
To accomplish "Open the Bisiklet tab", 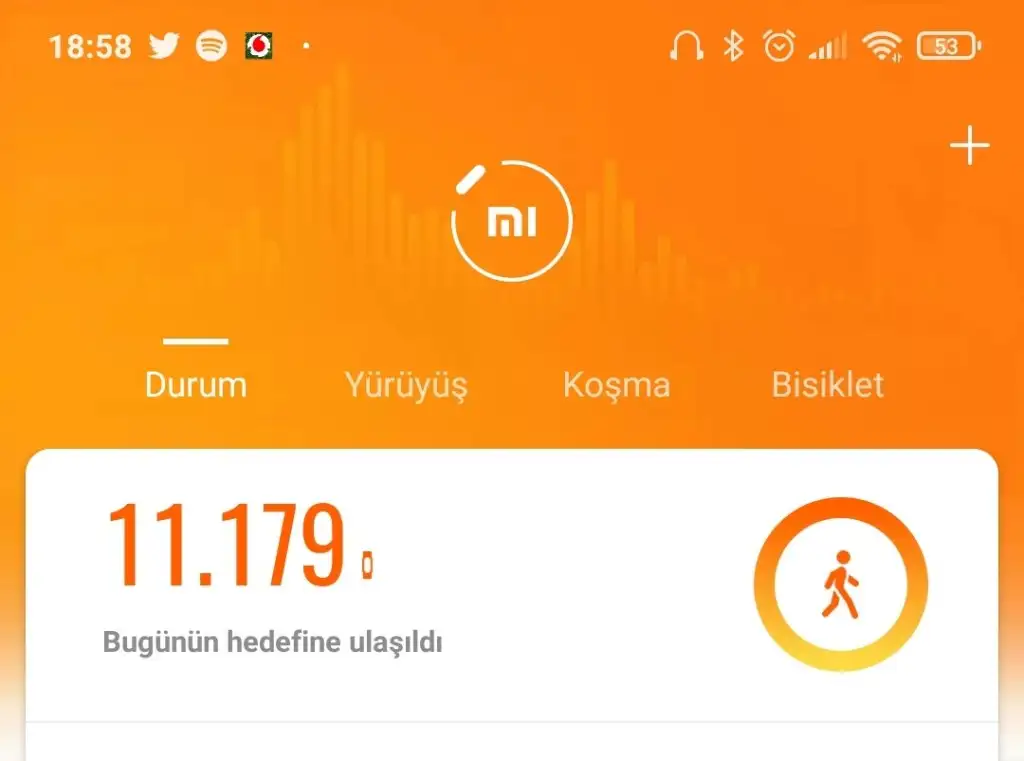I will (x=827, y=385).
